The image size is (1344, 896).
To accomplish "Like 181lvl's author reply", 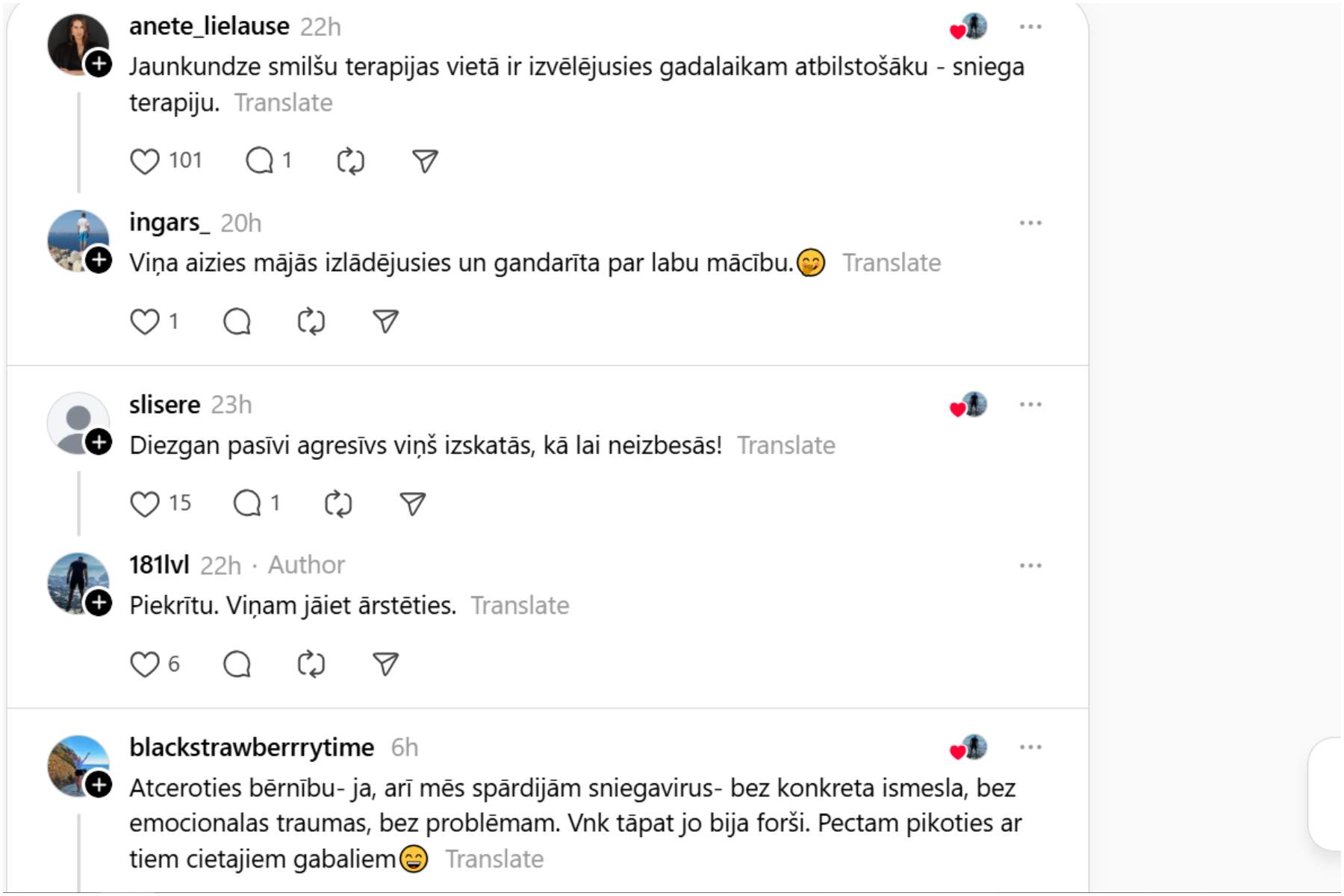I will pos(145,664).
